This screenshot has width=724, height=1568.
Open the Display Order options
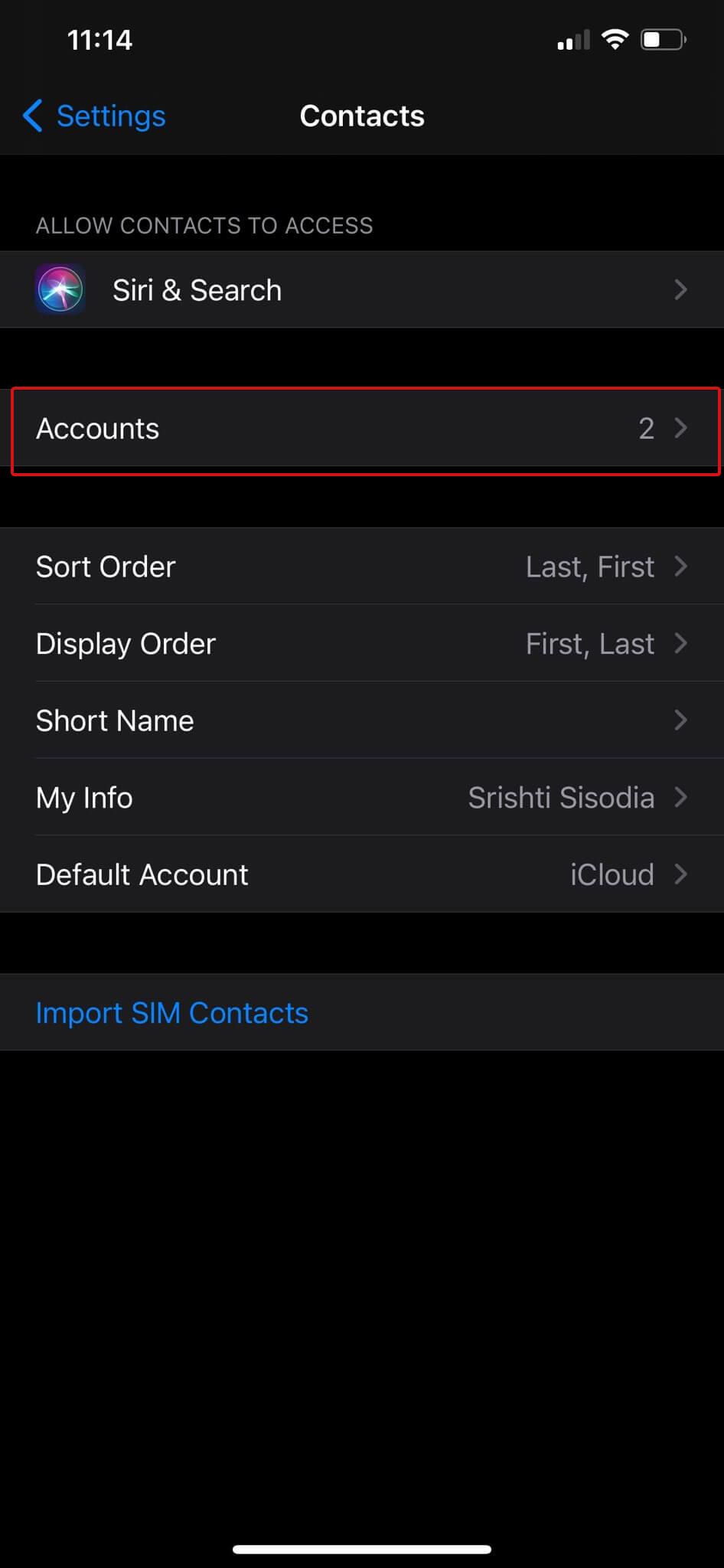(x=362, y=644)
